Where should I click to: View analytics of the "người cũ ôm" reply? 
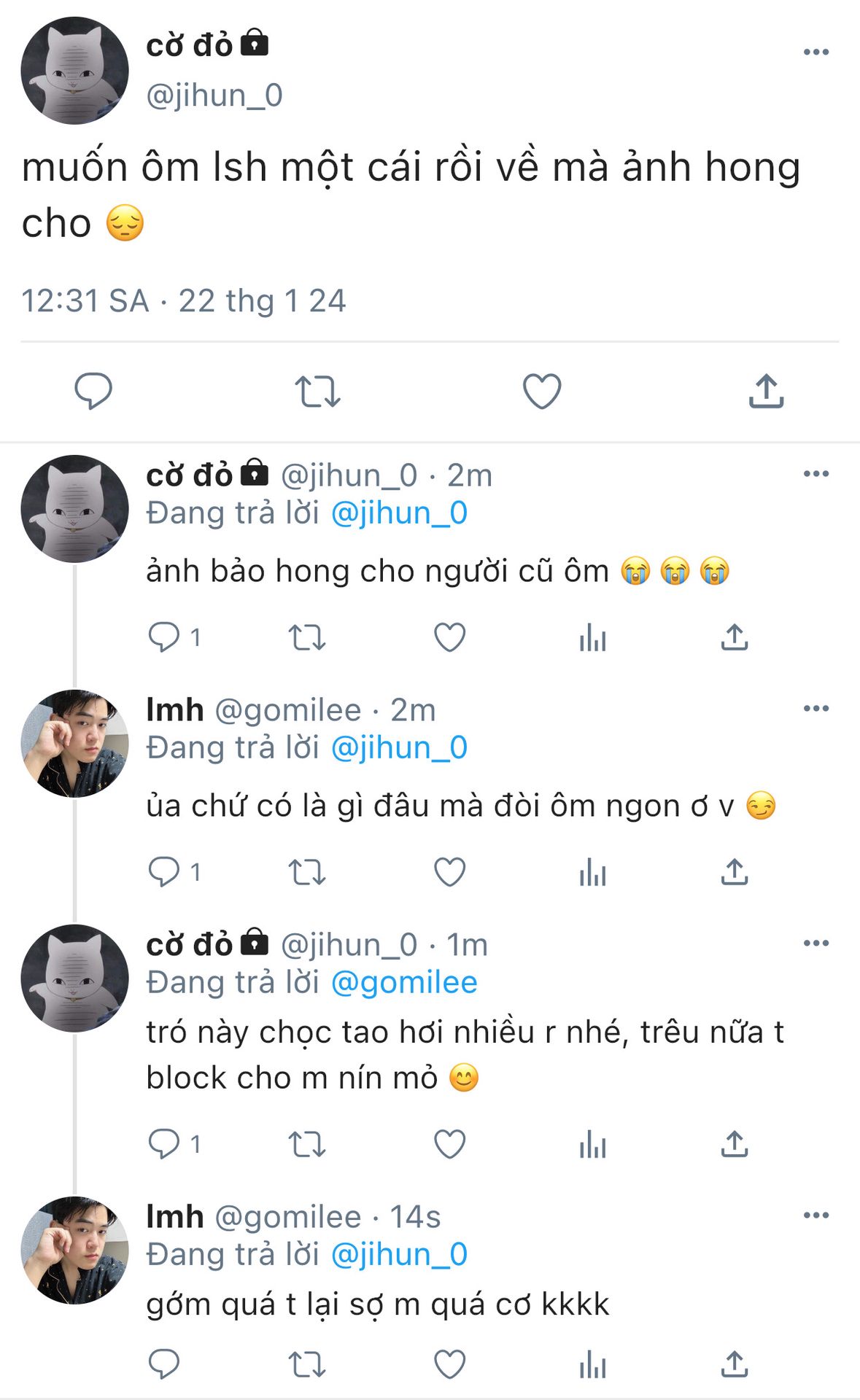click(x=592, y=638)
